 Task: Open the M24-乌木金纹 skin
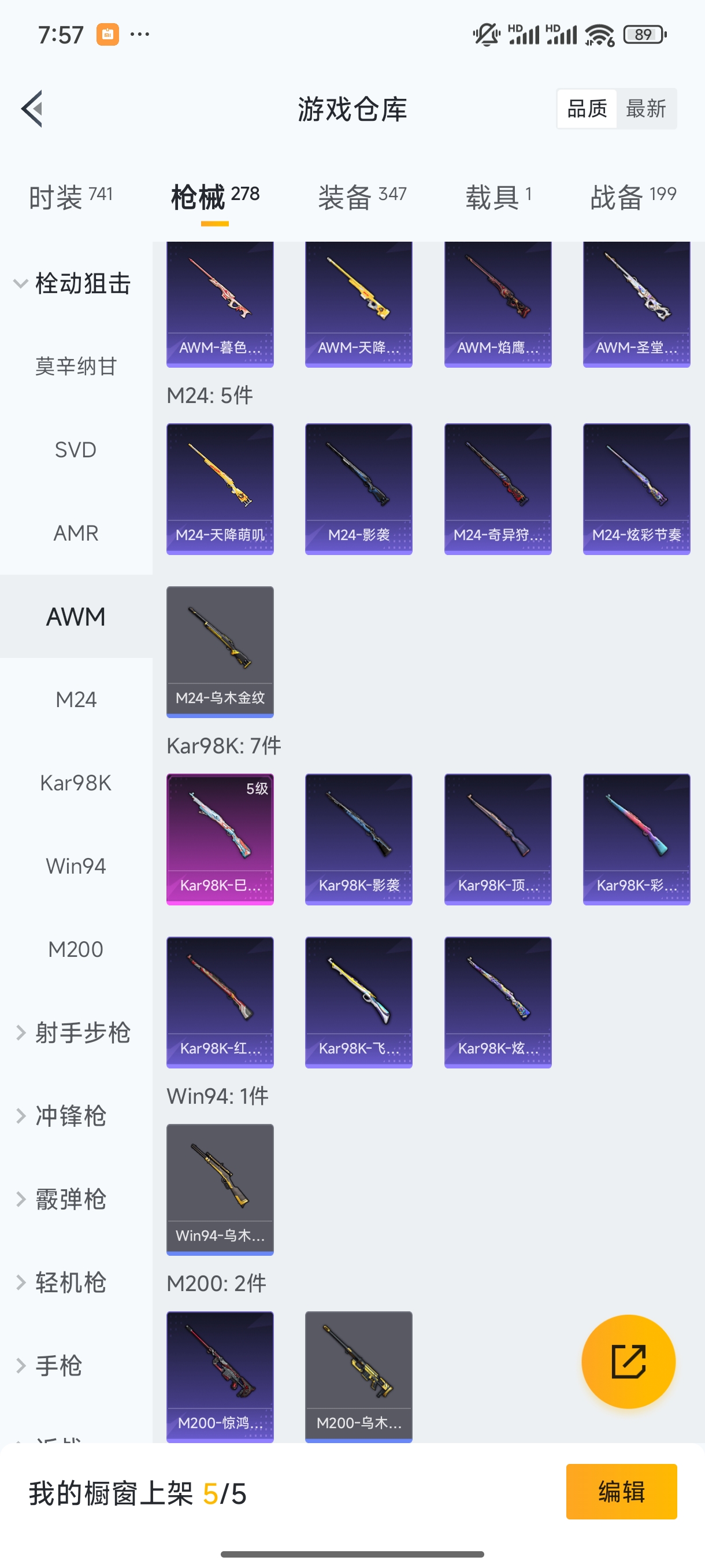[x=220, y=651]
